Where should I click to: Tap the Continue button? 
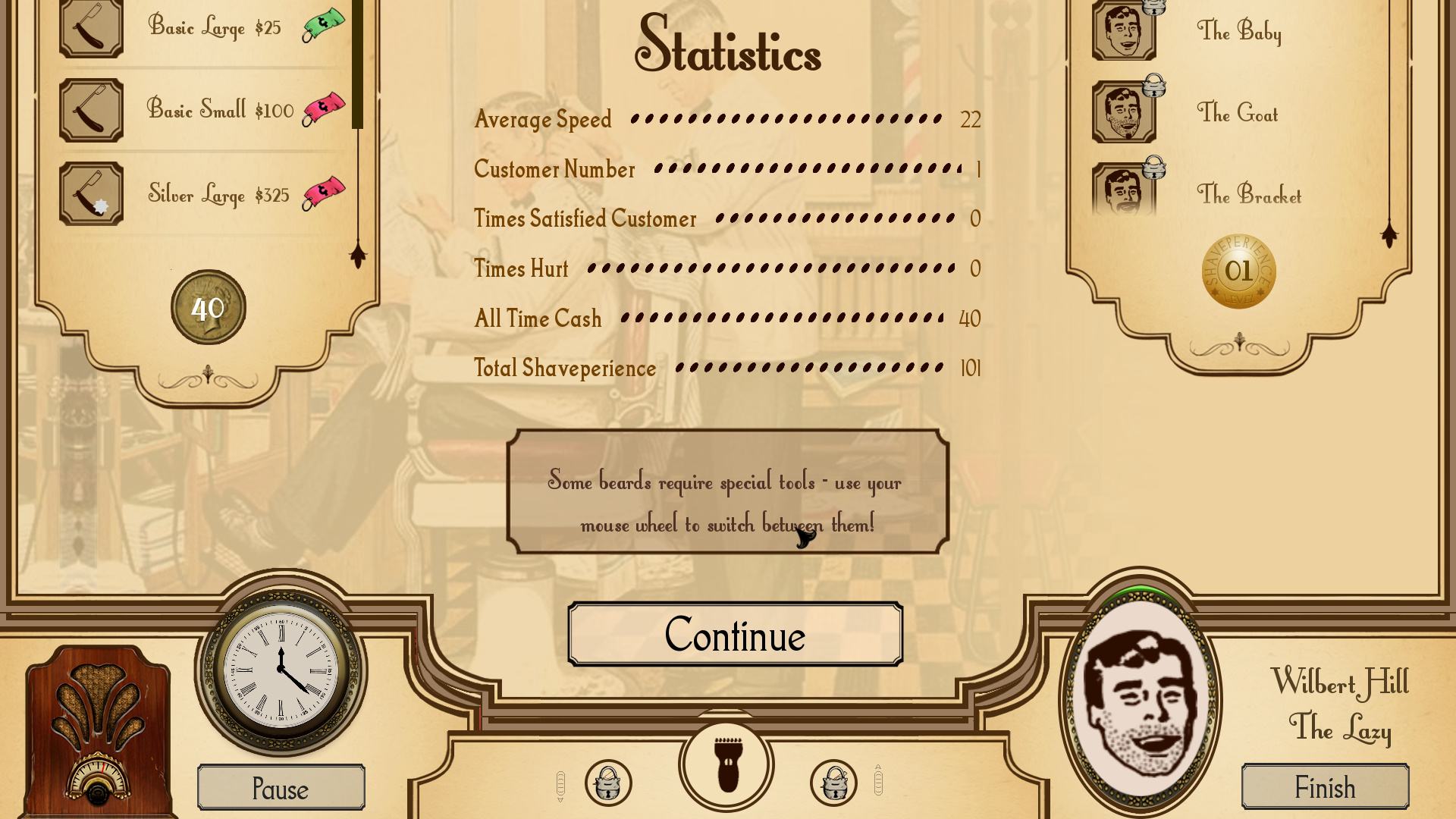pos(735,635)
